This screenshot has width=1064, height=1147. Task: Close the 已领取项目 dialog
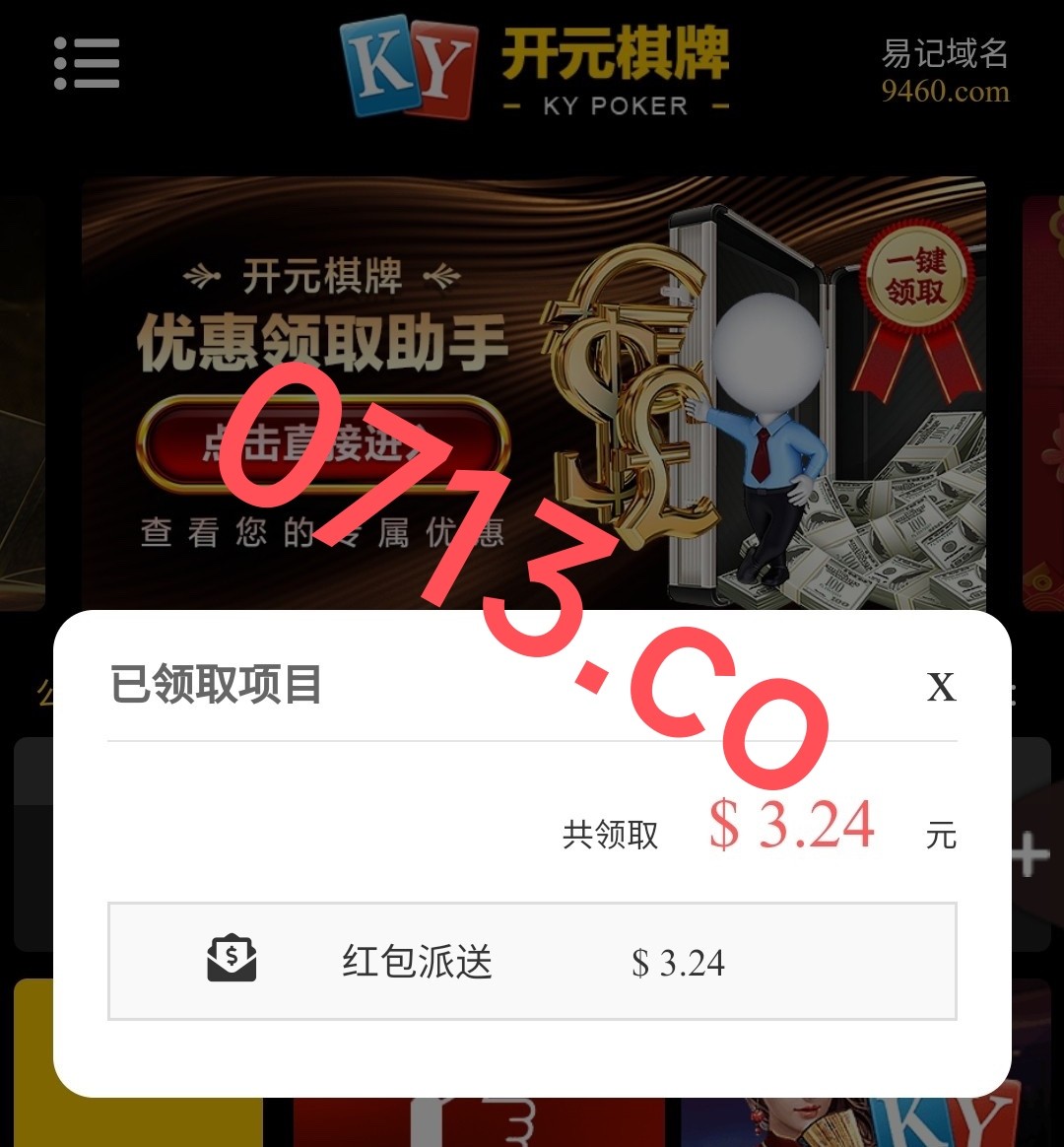[x=941, y=687]
